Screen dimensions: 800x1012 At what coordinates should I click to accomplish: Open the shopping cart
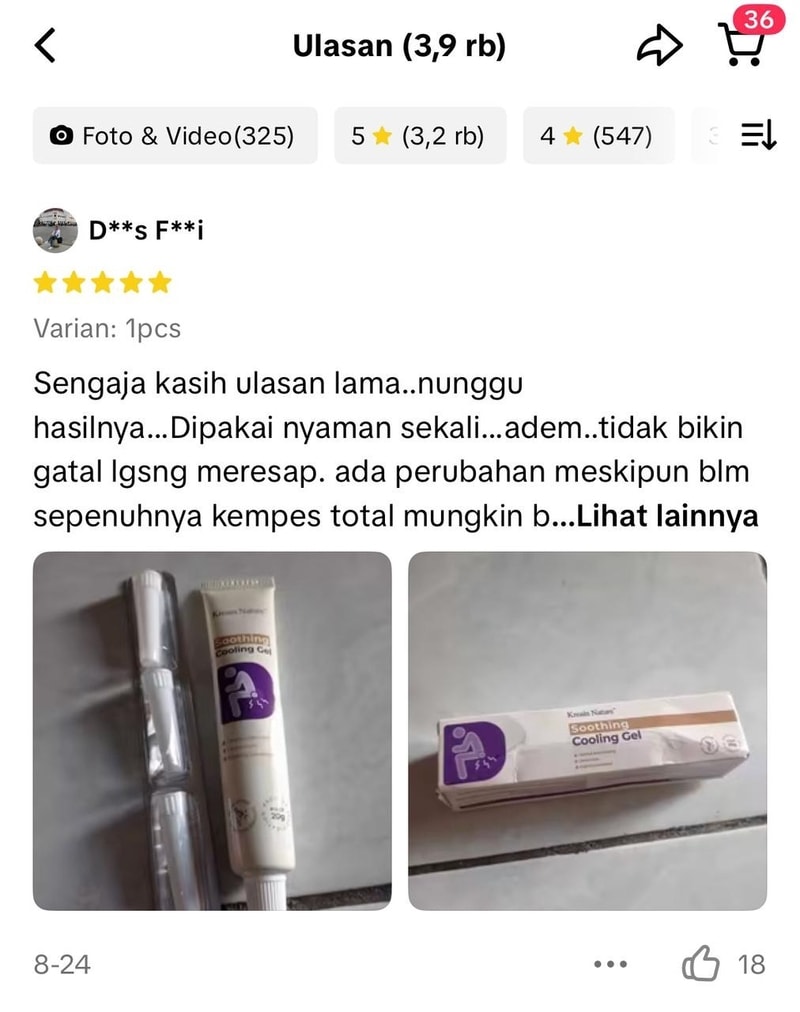tap(742, 44)
